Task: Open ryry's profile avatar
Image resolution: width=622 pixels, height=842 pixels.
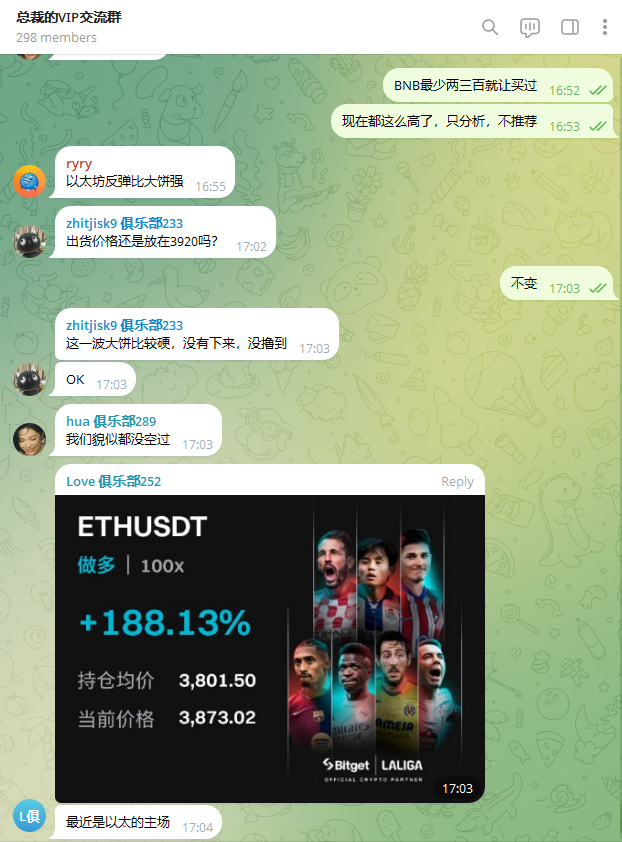Action: click(29, 181)
